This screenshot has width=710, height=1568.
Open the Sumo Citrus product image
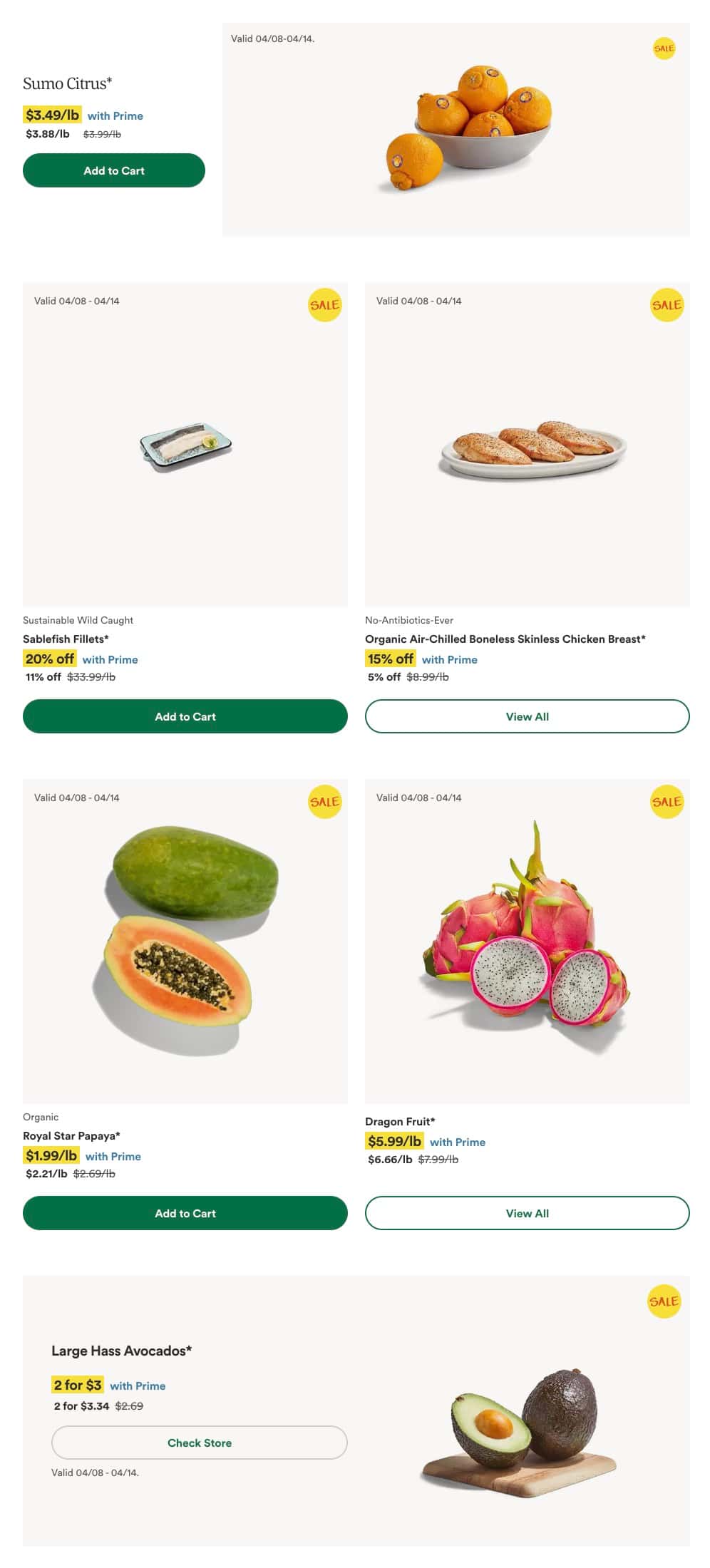coord(456,130)
